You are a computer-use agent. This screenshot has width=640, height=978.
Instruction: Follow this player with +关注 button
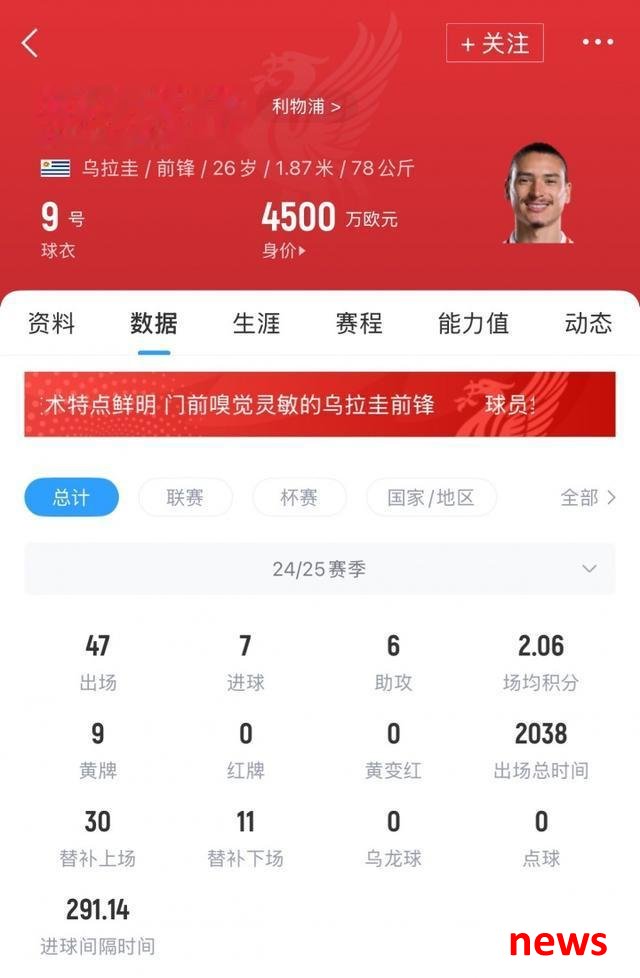click(x=494, y=44)
